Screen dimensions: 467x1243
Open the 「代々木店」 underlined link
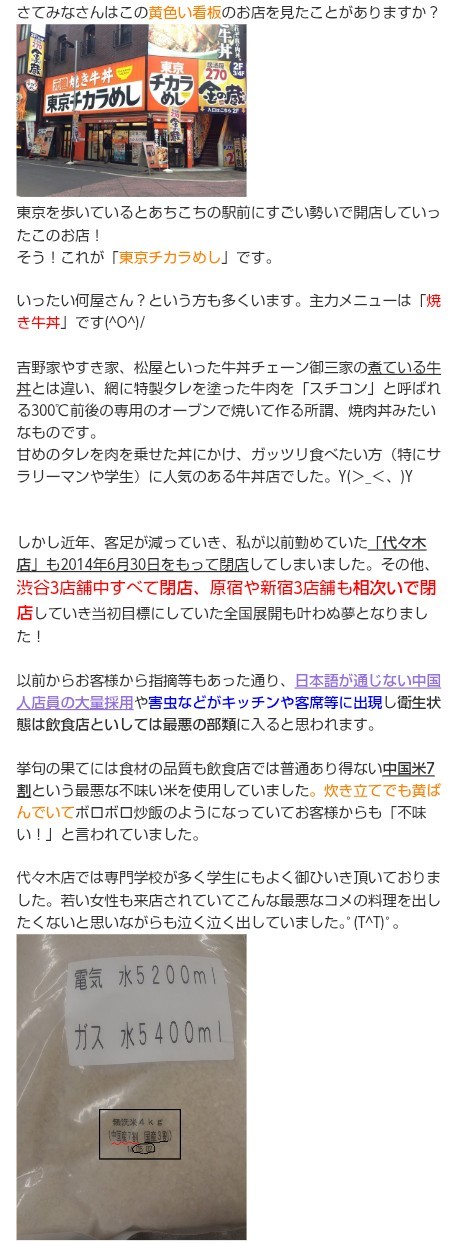[x=399, y=541]
